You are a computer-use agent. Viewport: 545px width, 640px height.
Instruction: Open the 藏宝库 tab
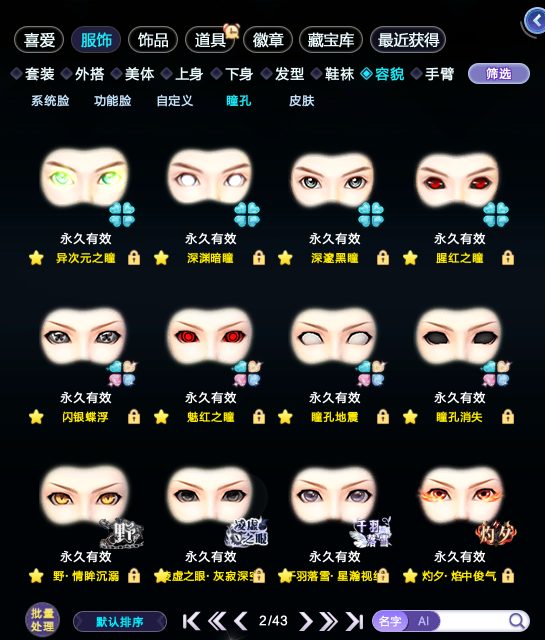pyautogui.click(x=331, y=40)
